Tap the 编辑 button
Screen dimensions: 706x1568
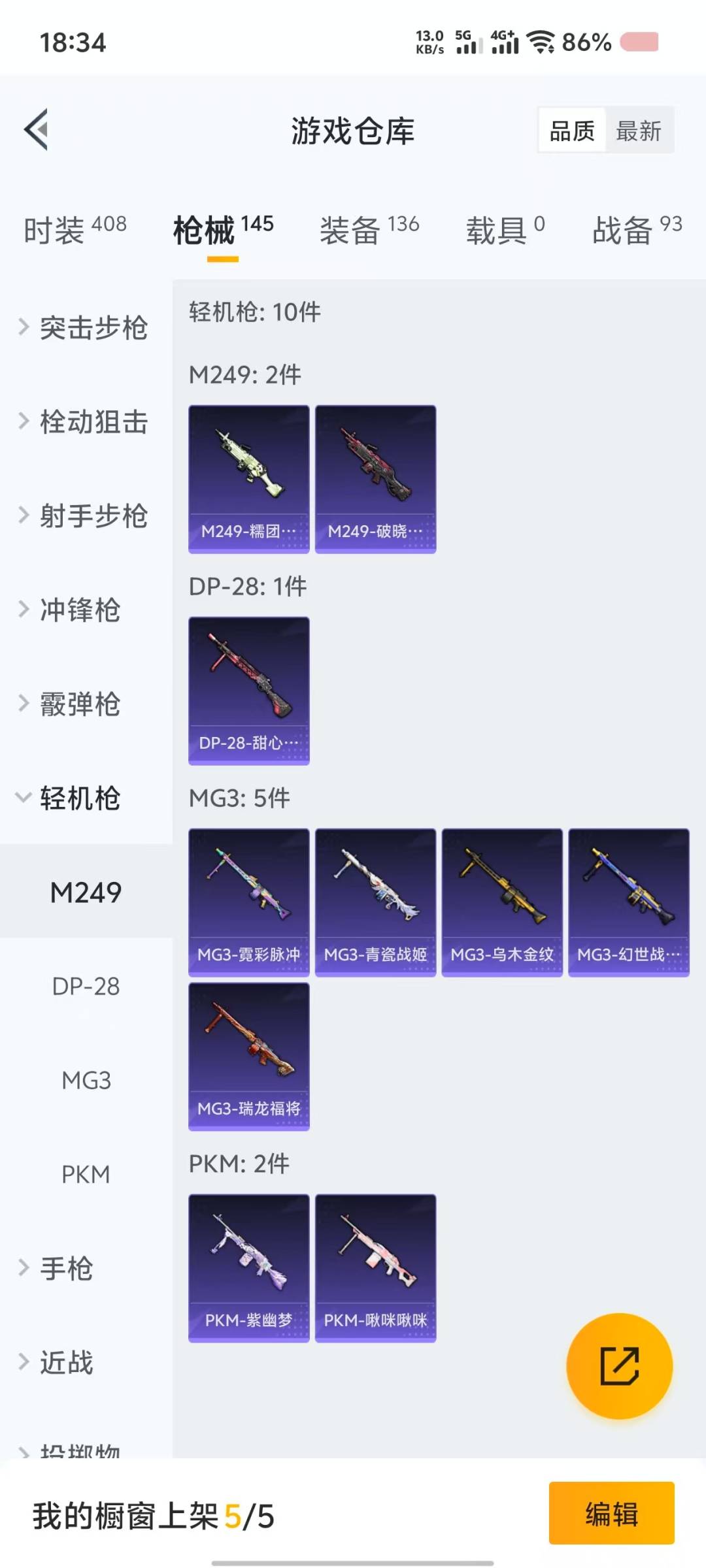pos(611,1513)
